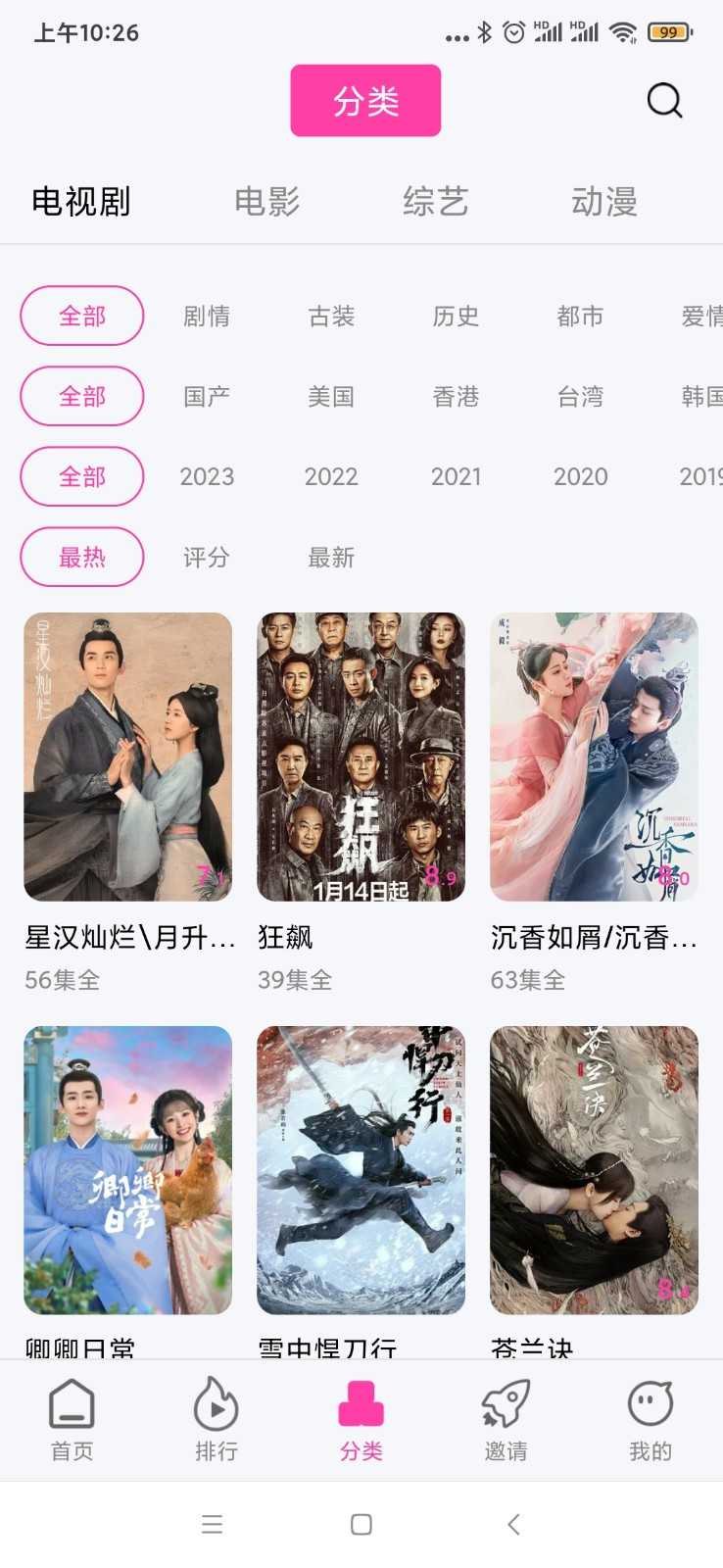Choose the 香港 region filter
723x1568 pixels.
(456, 397)
